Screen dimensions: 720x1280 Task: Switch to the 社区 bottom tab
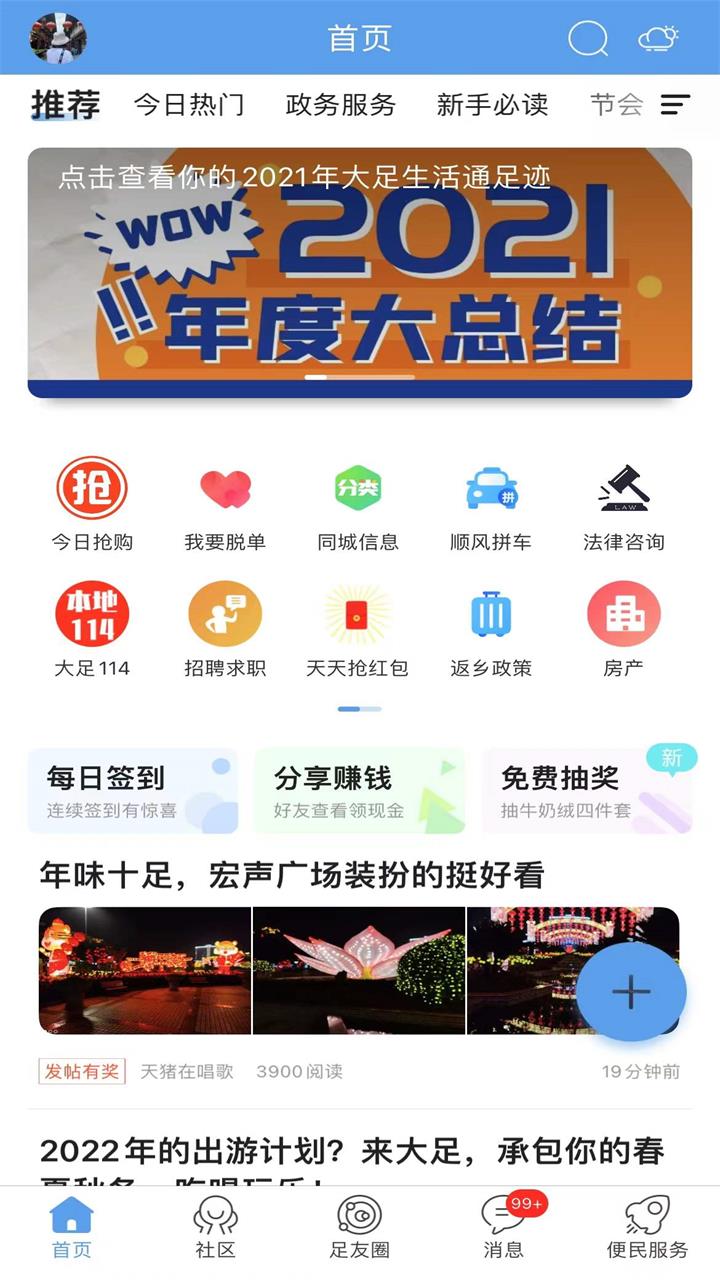215,1229
